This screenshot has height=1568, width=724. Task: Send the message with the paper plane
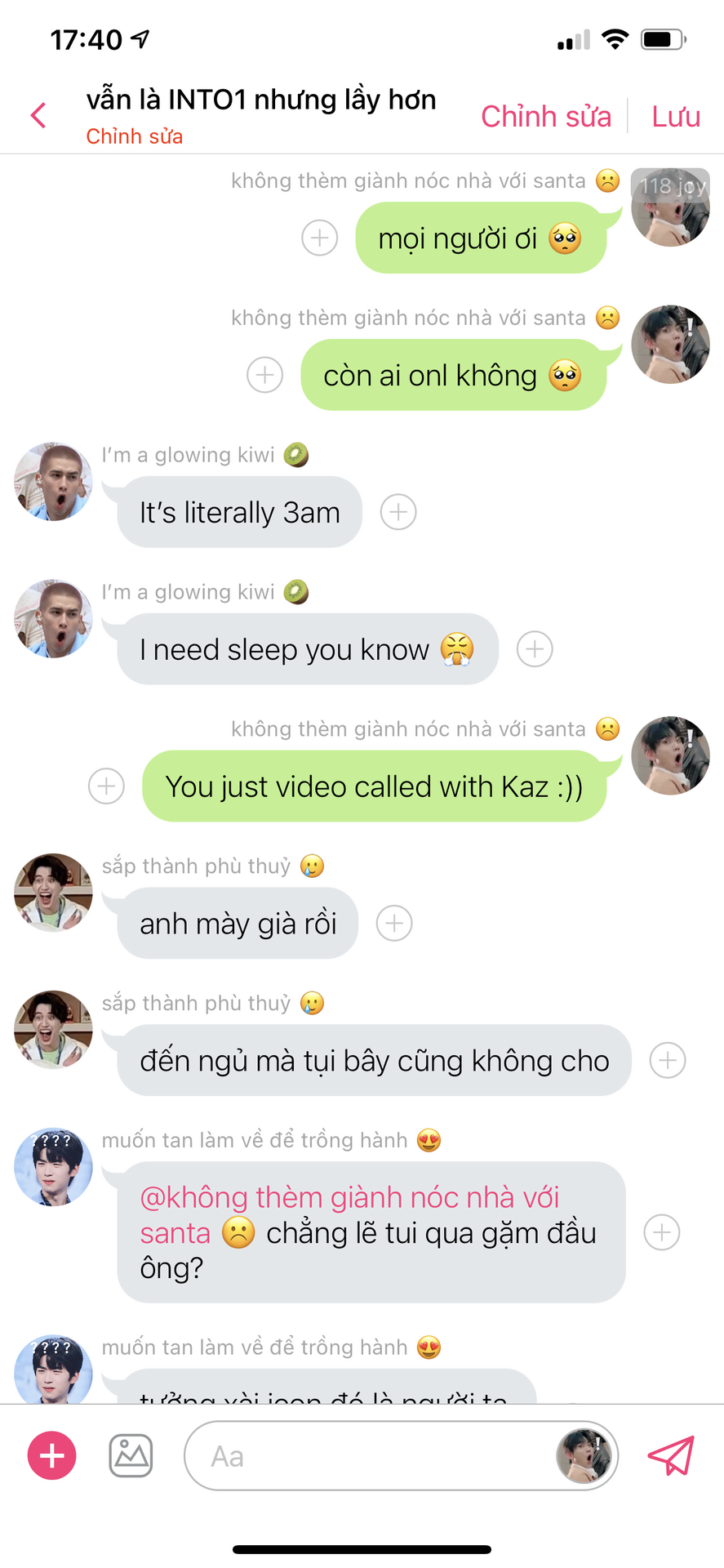coord(671,1455)
